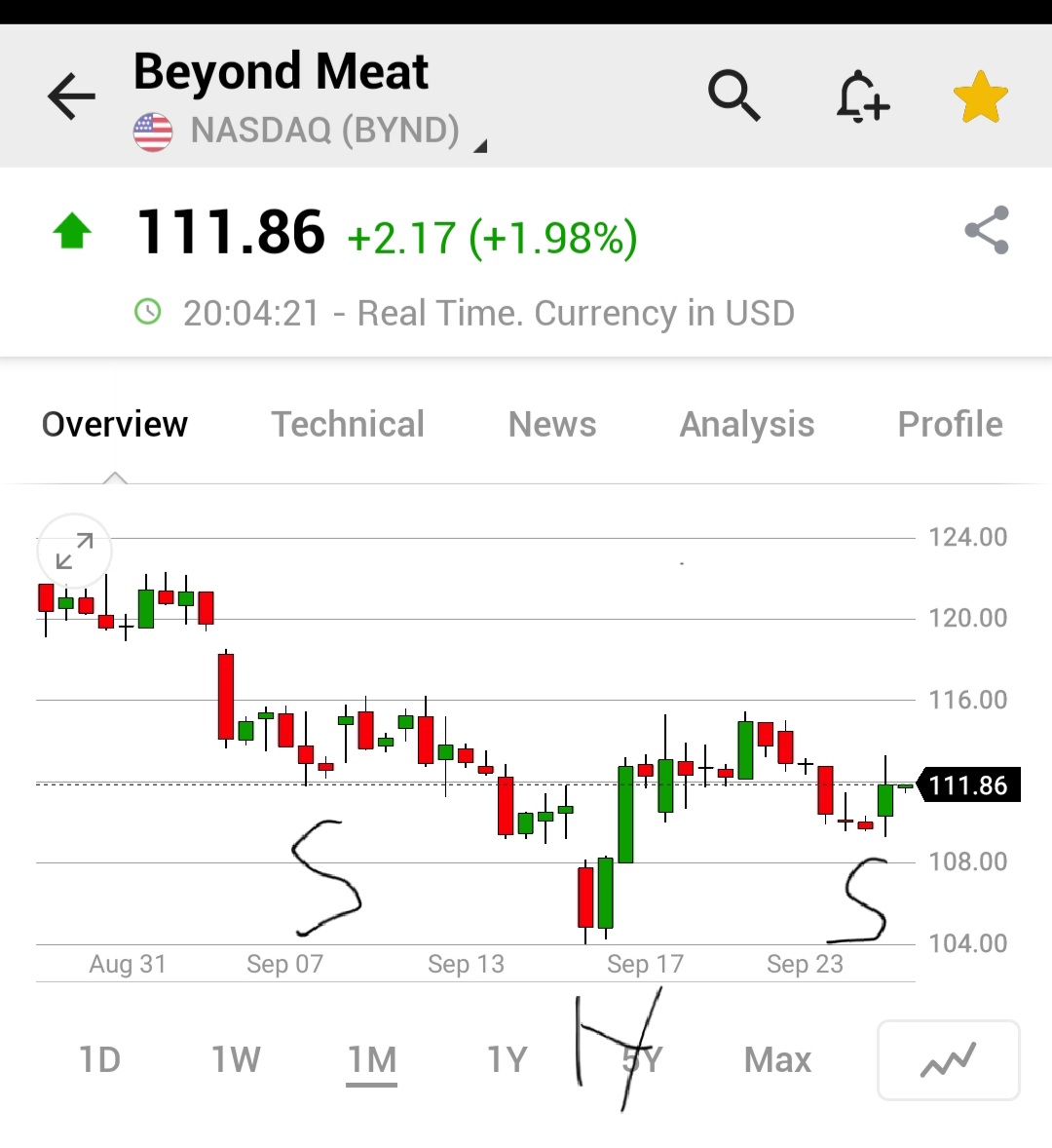Expand the chart to full screen

[74, 552]
